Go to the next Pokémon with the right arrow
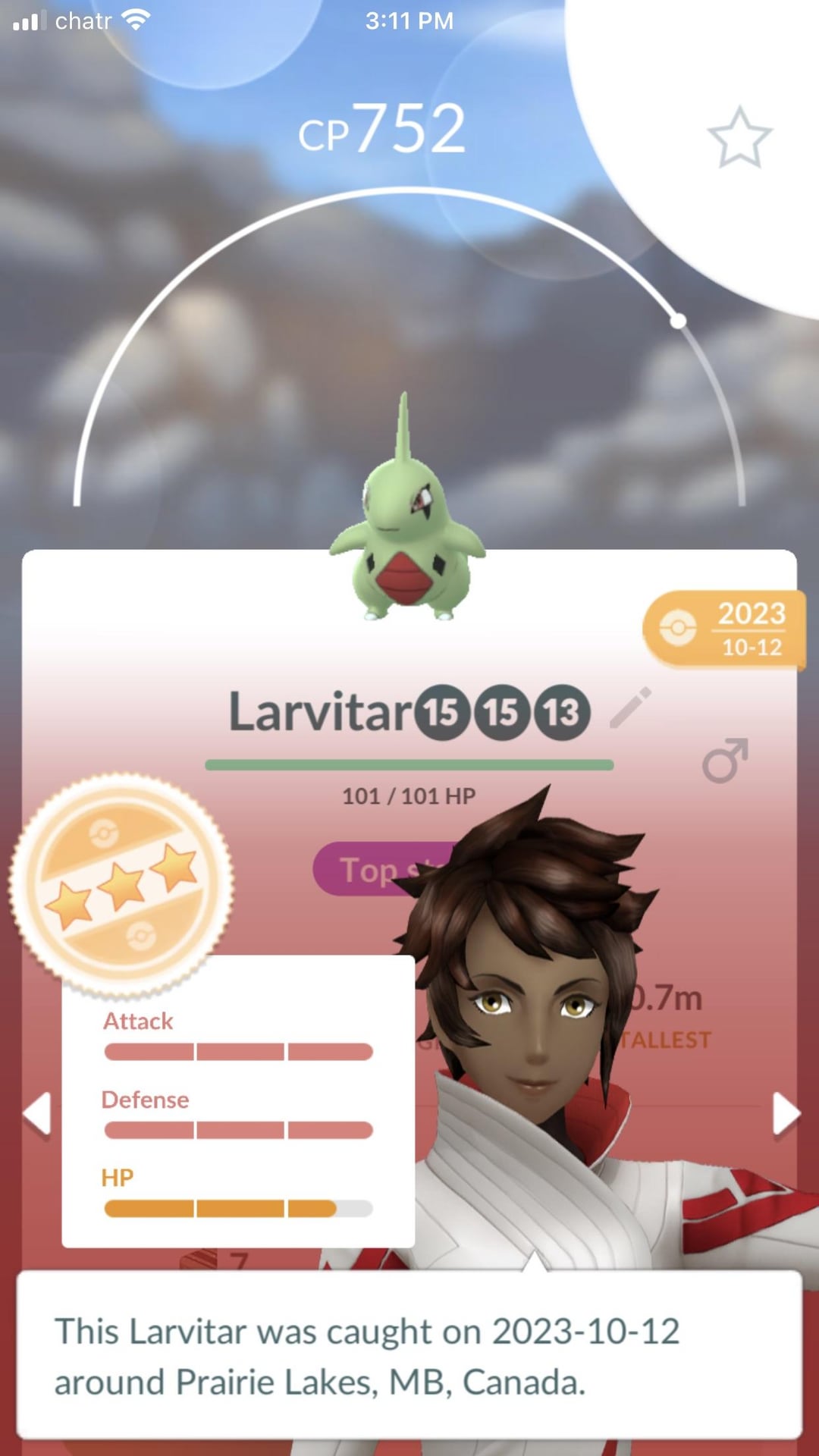 (x=786, y=1114)
